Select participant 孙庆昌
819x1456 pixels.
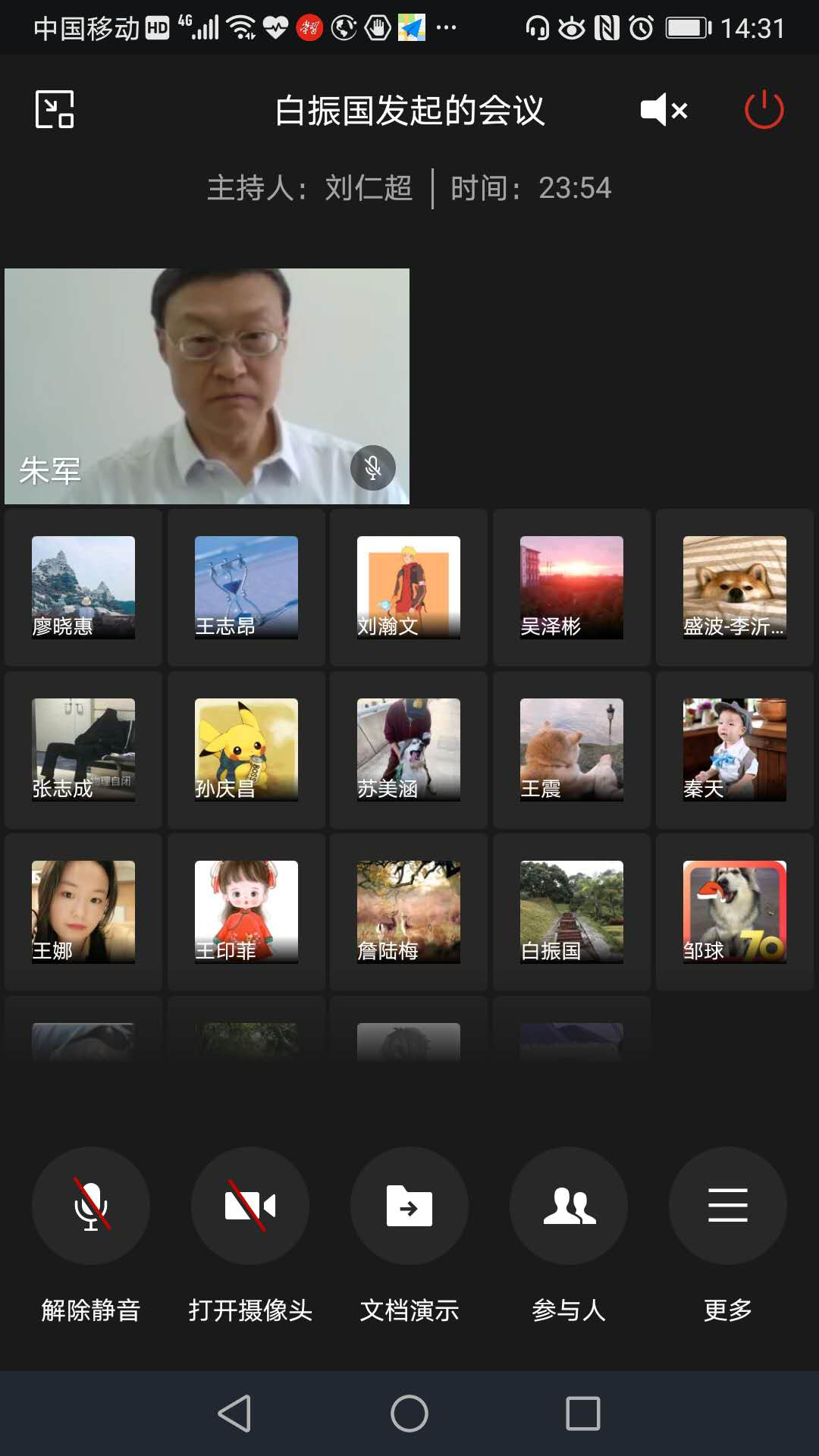pos(246,750)
